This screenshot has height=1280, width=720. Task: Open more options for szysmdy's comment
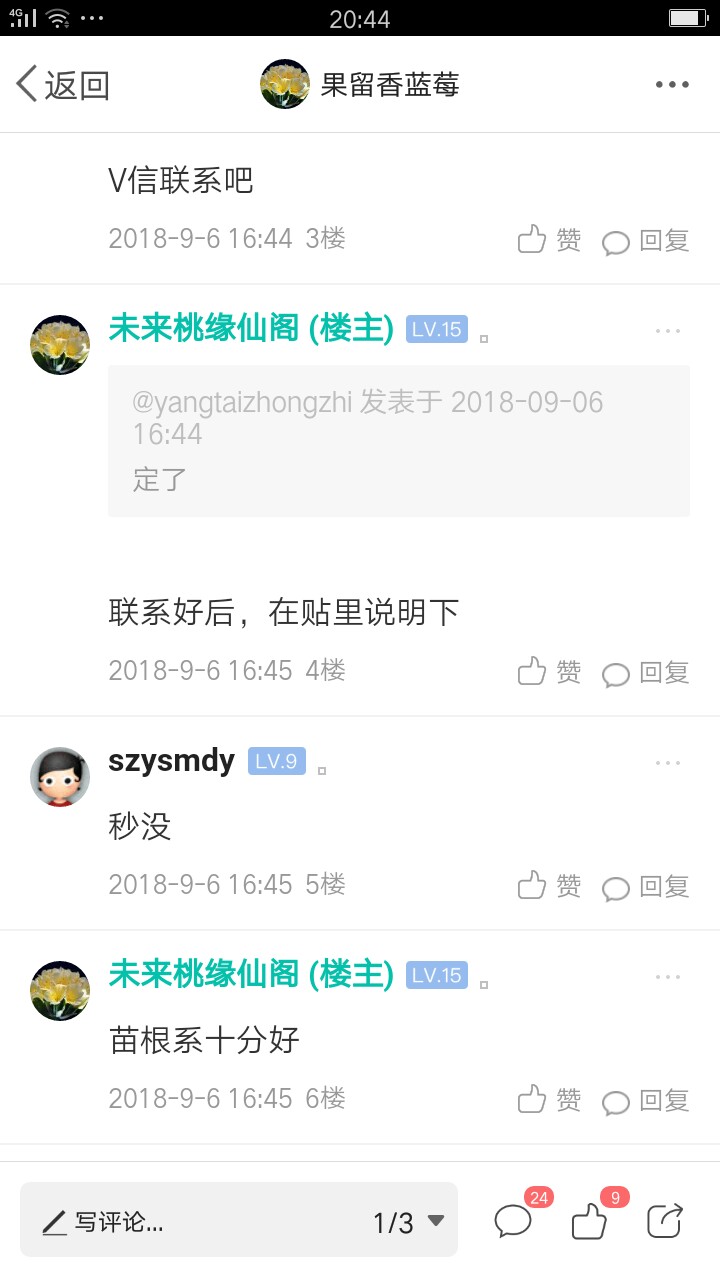coord(668,763)
